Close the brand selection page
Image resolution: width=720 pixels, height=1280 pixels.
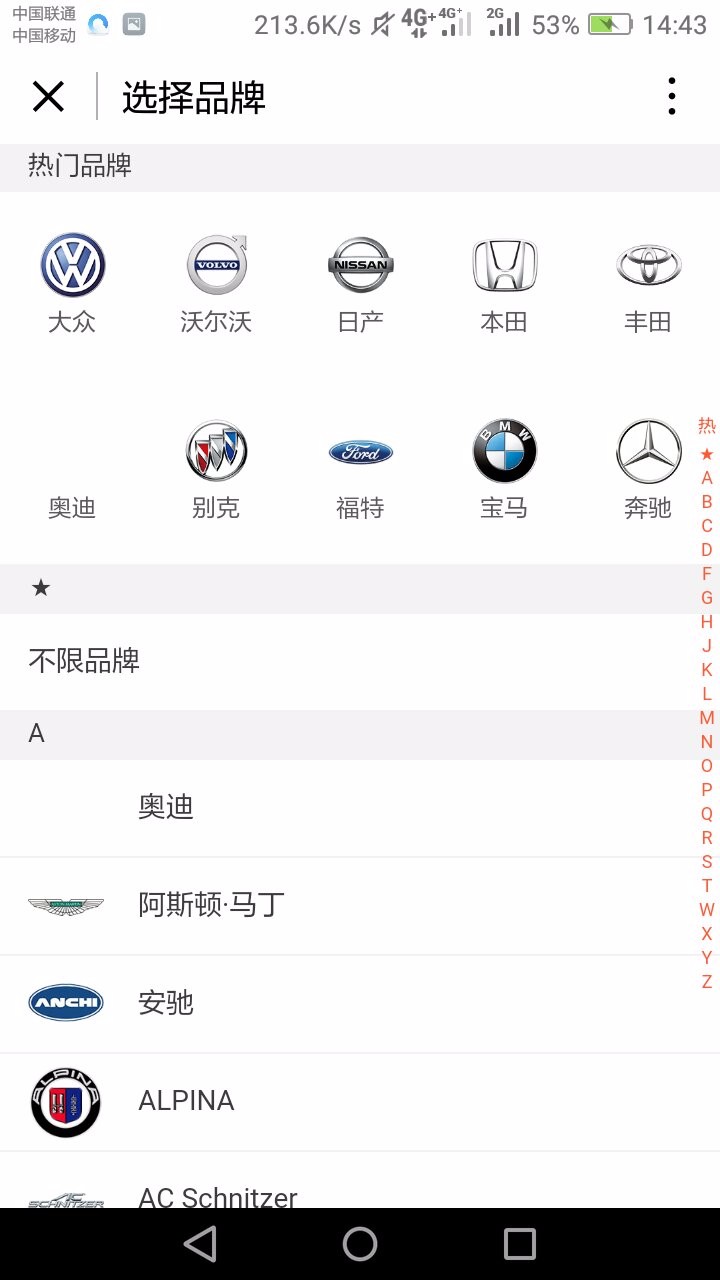[x=48, y=97]
